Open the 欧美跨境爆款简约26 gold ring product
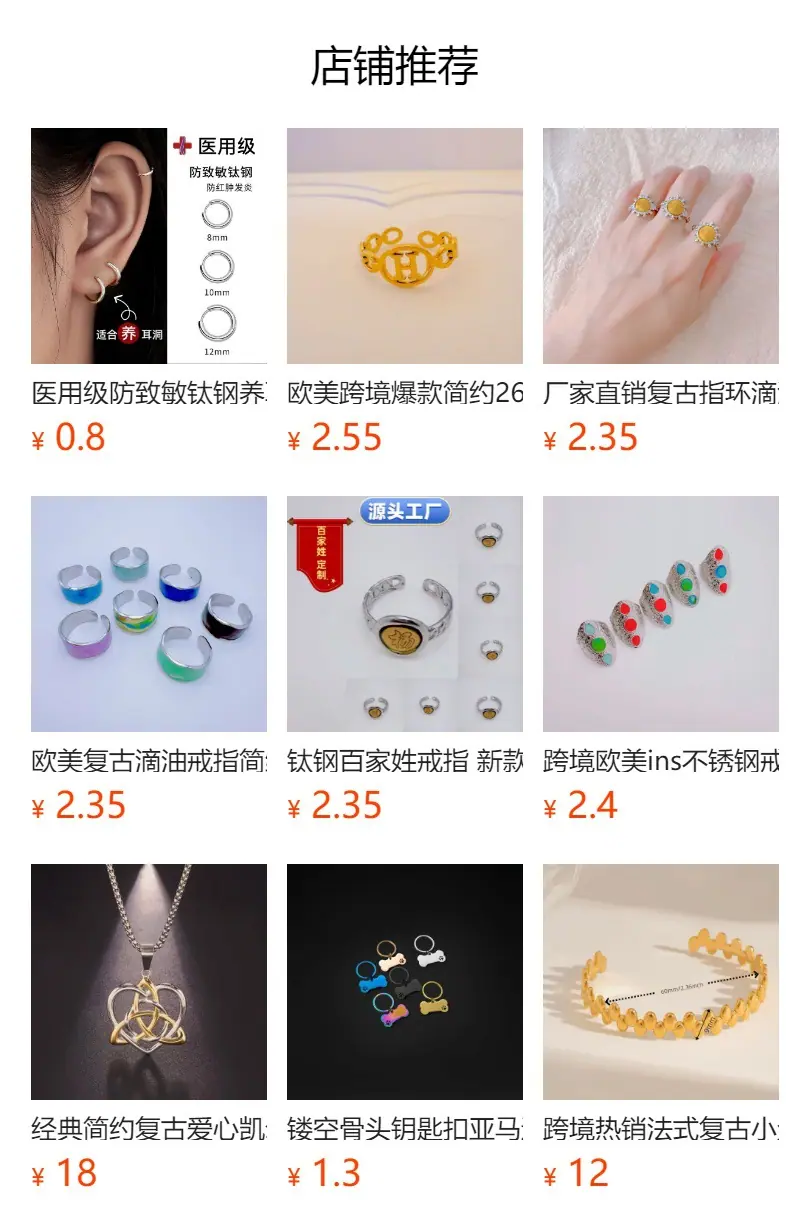The image size is (790, 1232). [x=405, y=292]
